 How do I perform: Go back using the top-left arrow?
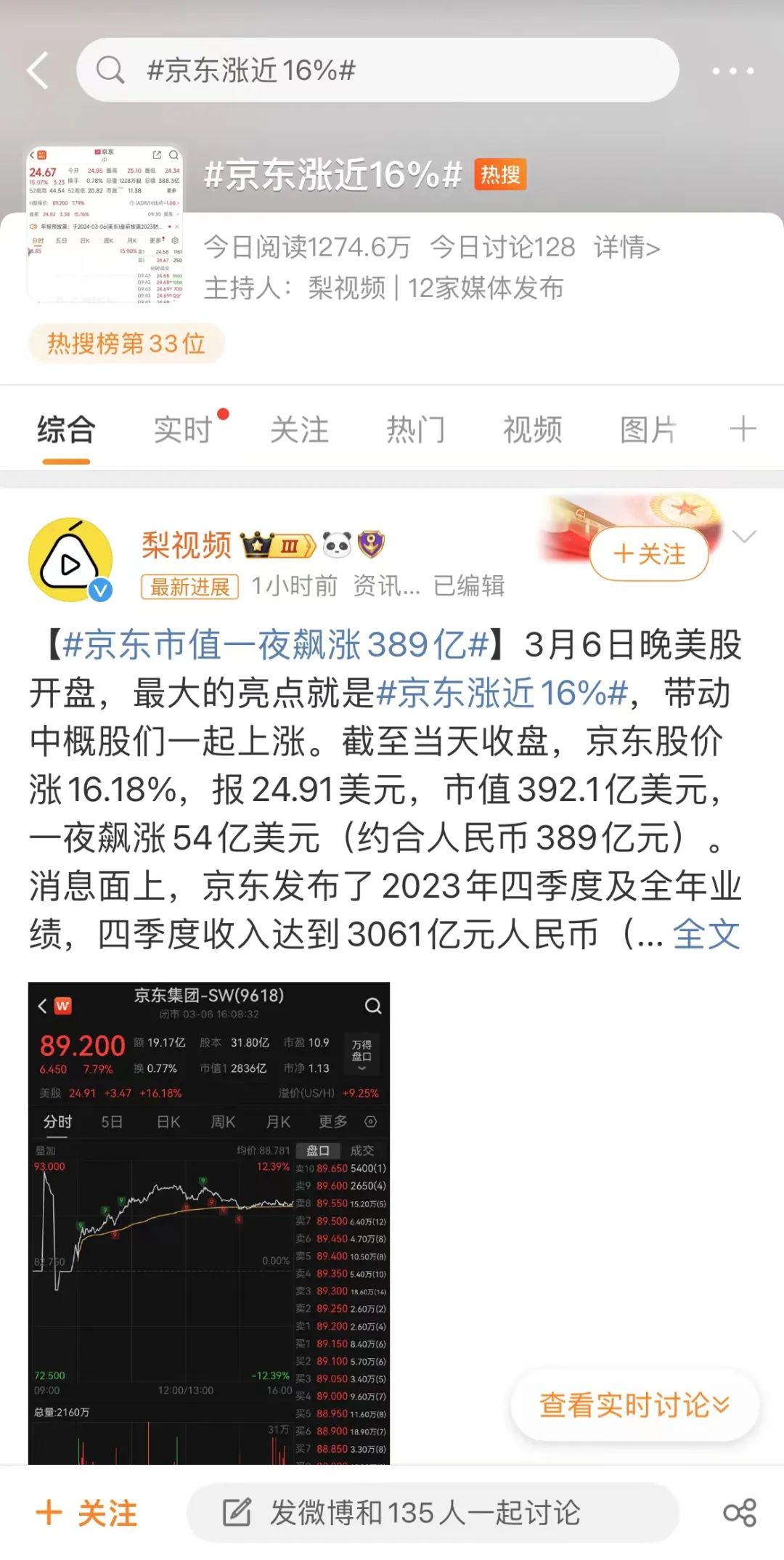[38, 70]
